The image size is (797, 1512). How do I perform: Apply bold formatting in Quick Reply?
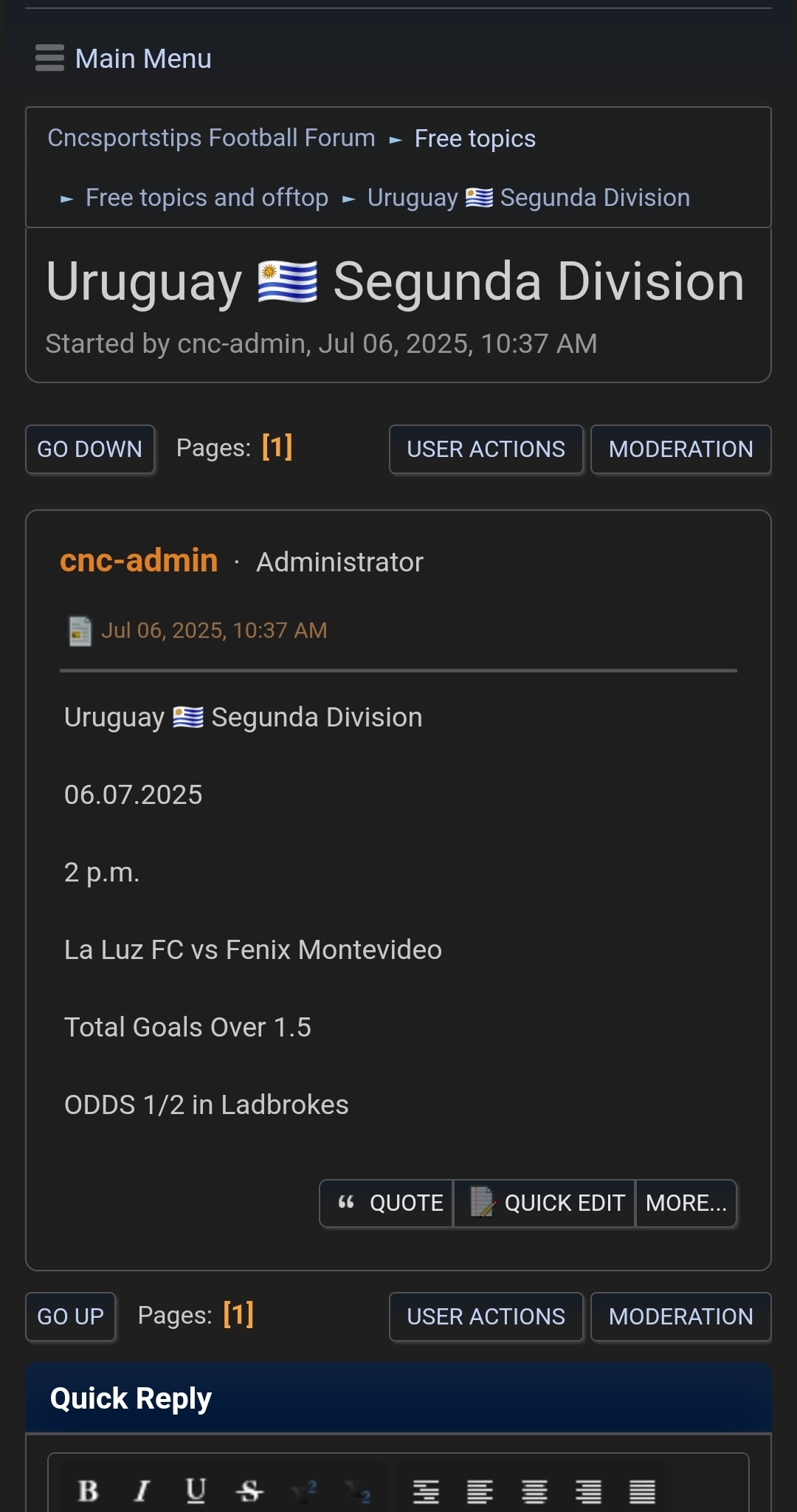click(x=89, y=1491)
